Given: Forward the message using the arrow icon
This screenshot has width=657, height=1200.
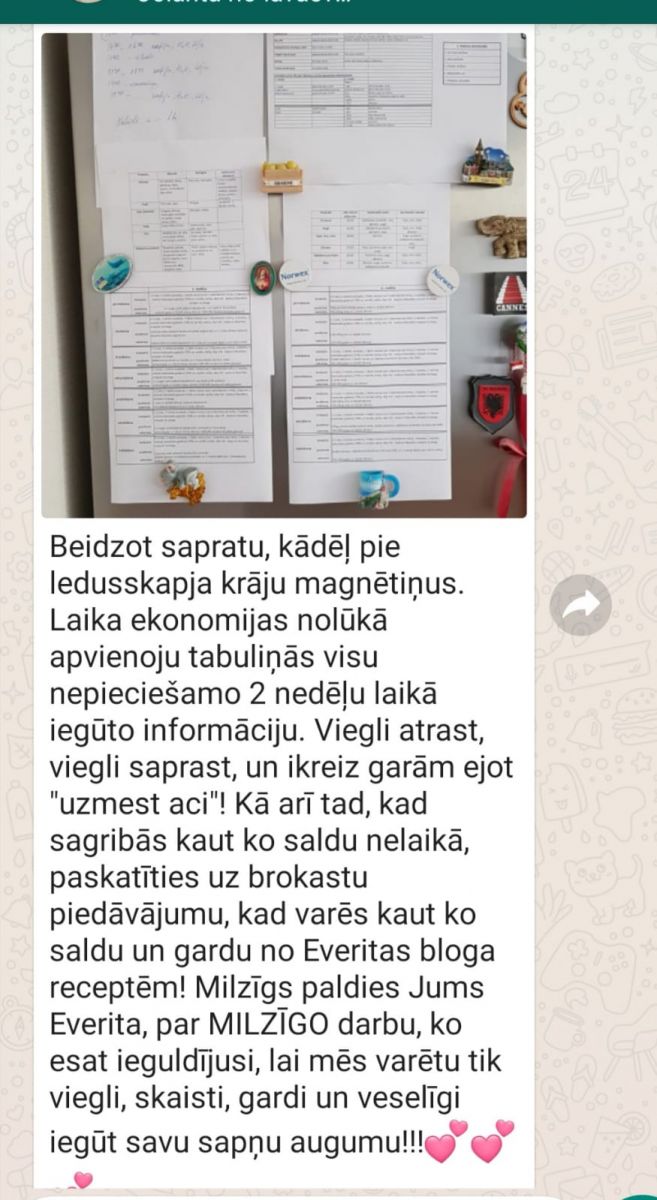Looking at the screenshot, I should click(x=581, y=605).
